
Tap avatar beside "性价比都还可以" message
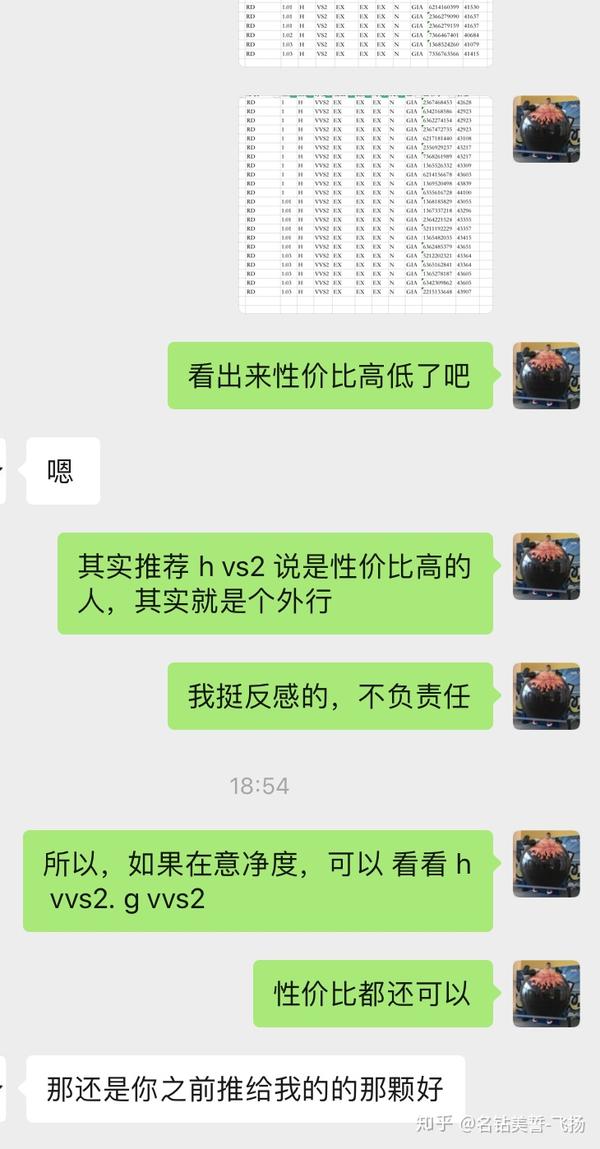546,993
